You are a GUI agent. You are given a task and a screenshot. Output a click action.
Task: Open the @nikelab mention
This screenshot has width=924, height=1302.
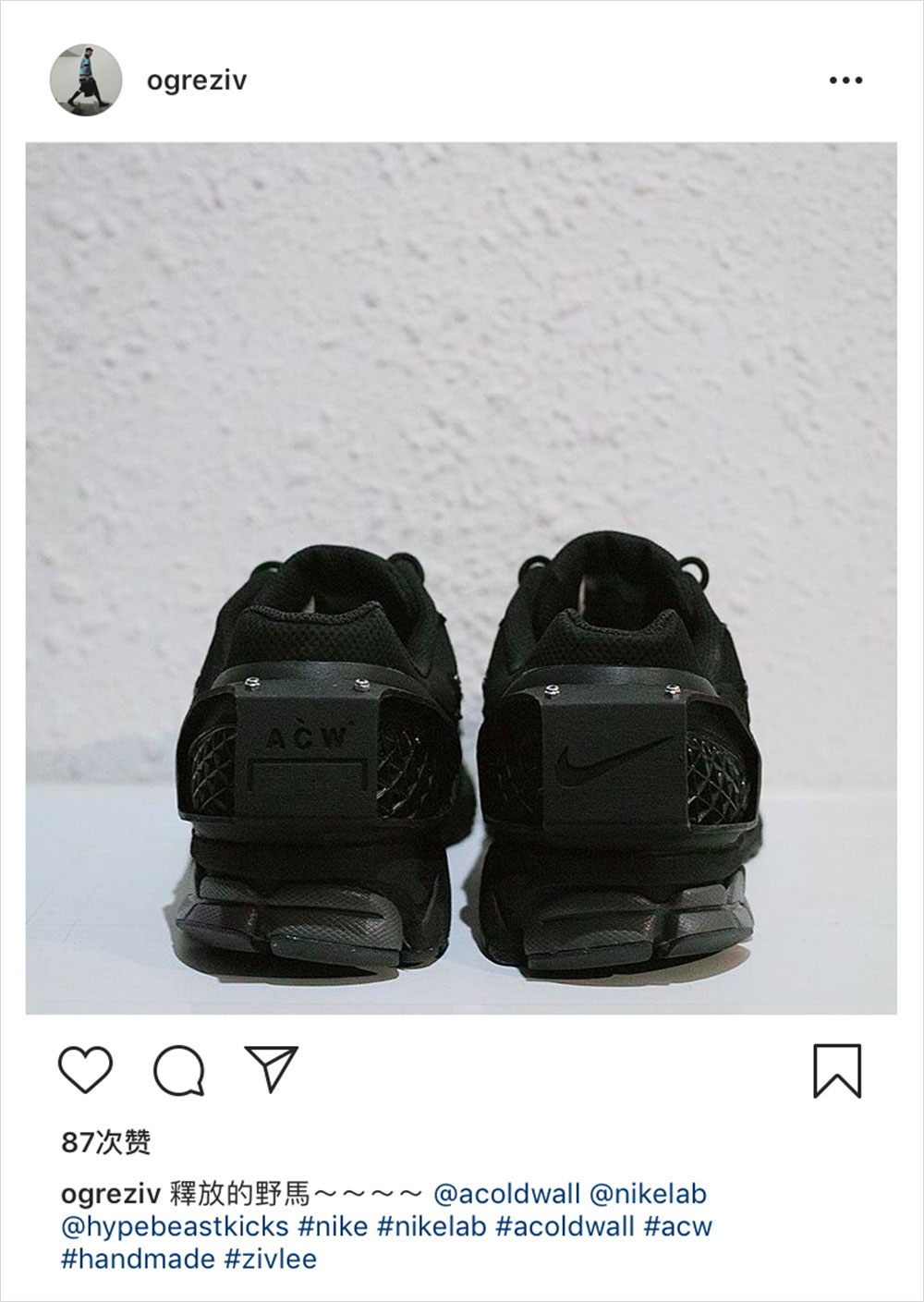(x=648, y=1194)
